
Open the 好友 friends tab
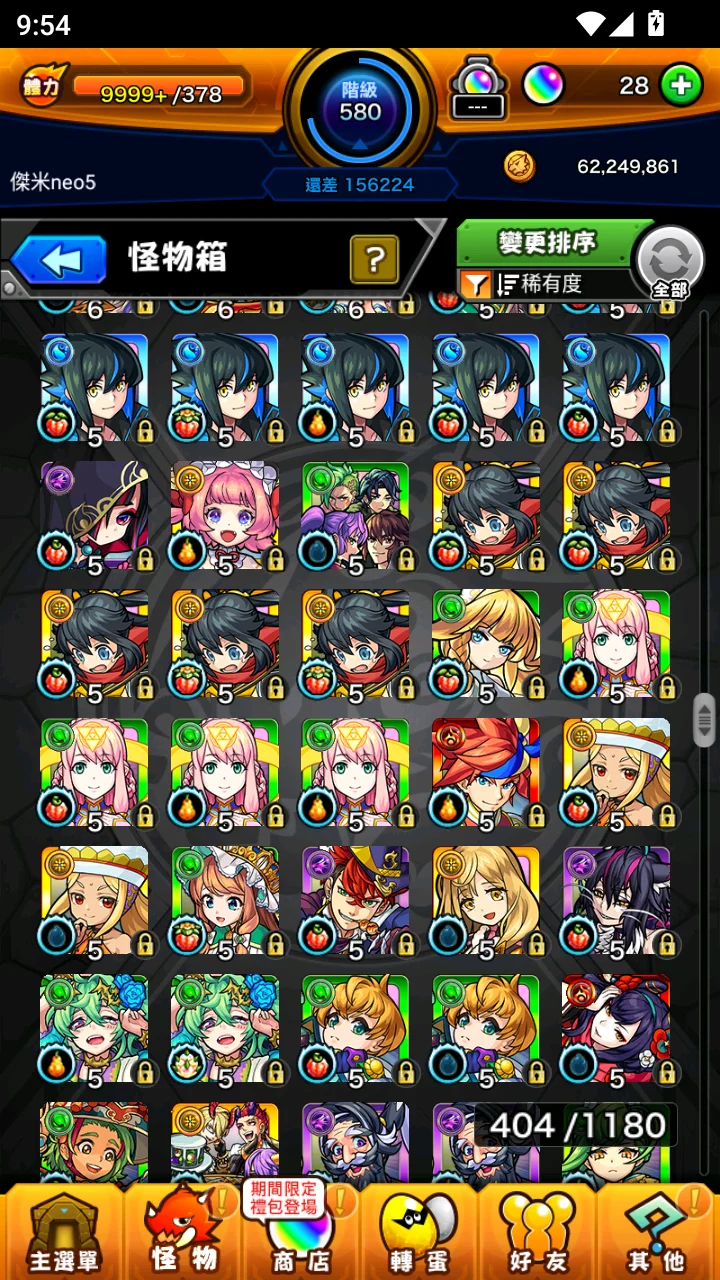(538, 1232)
